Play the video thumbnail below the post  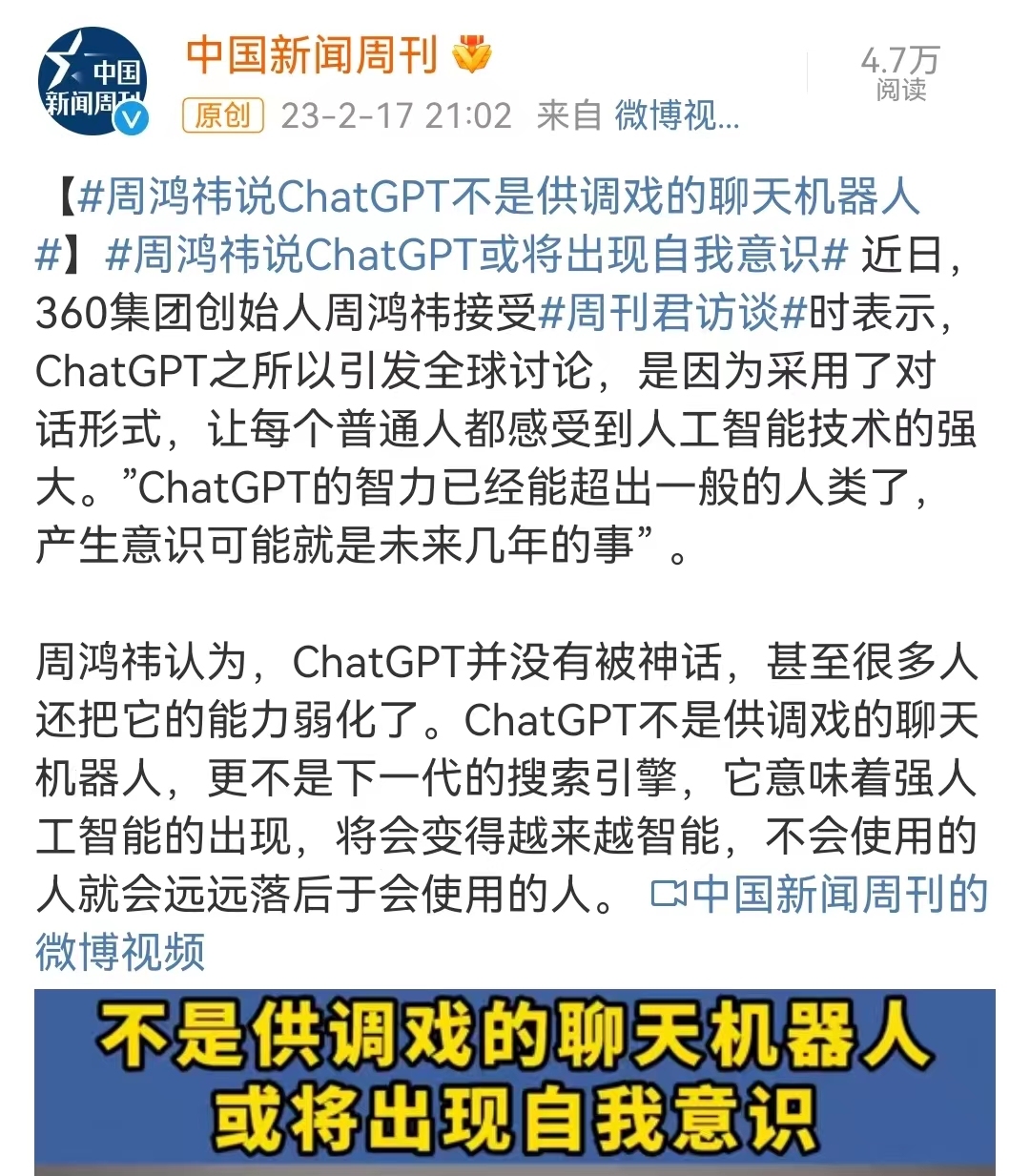[515, 1083]
